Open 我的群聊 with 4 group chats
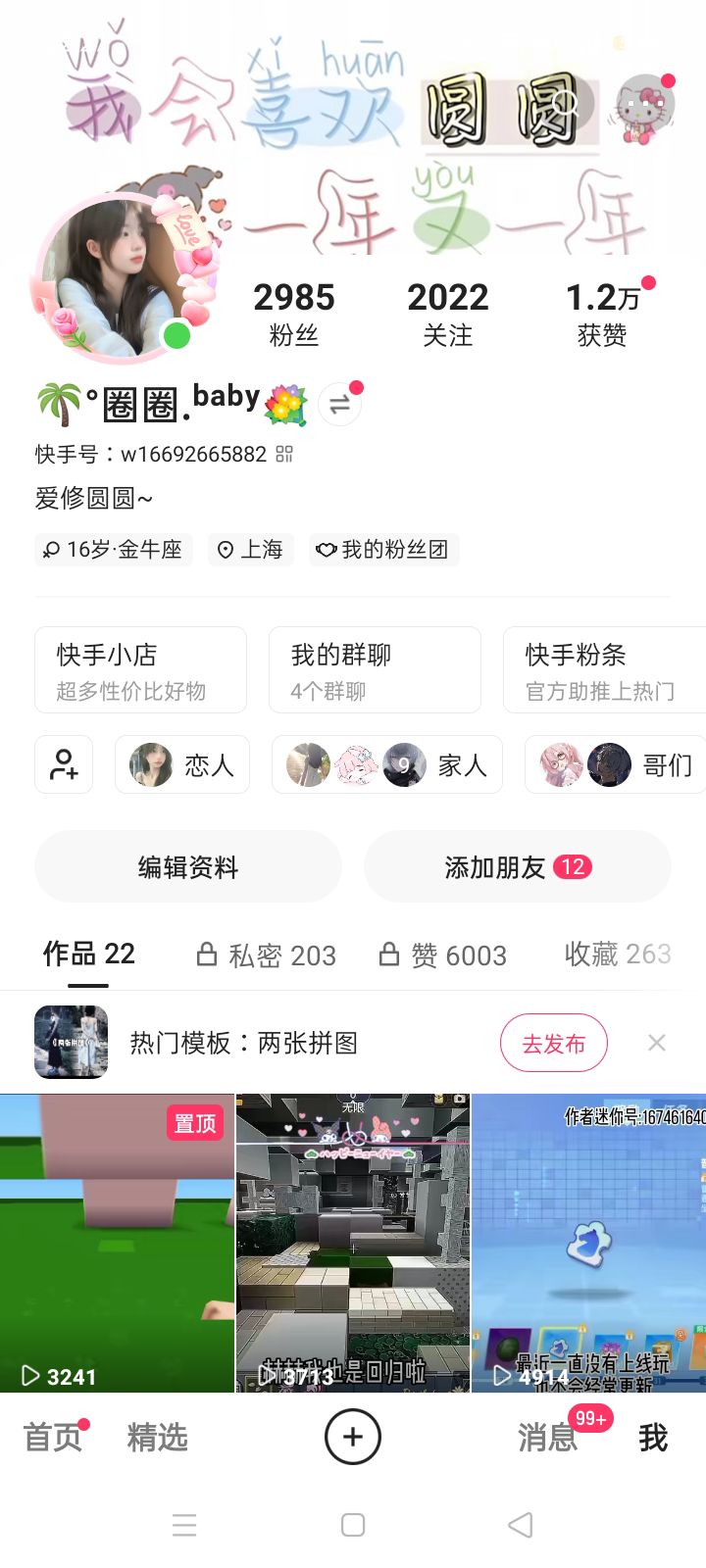This screenshot has height=1568, width=706. click(375, 669)
